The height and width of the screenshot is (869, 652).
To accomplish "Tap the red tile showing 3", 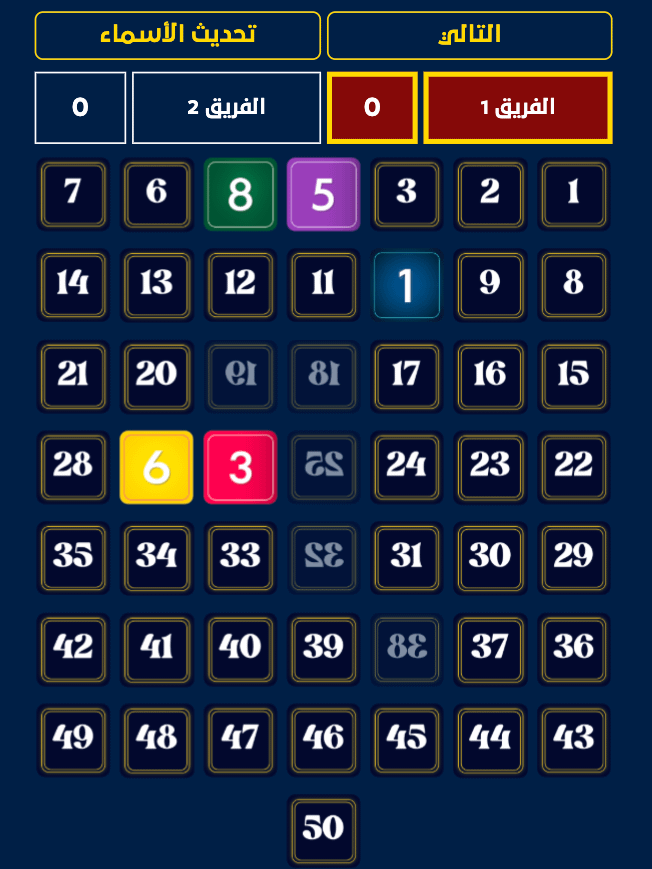I will coord(240,467).
